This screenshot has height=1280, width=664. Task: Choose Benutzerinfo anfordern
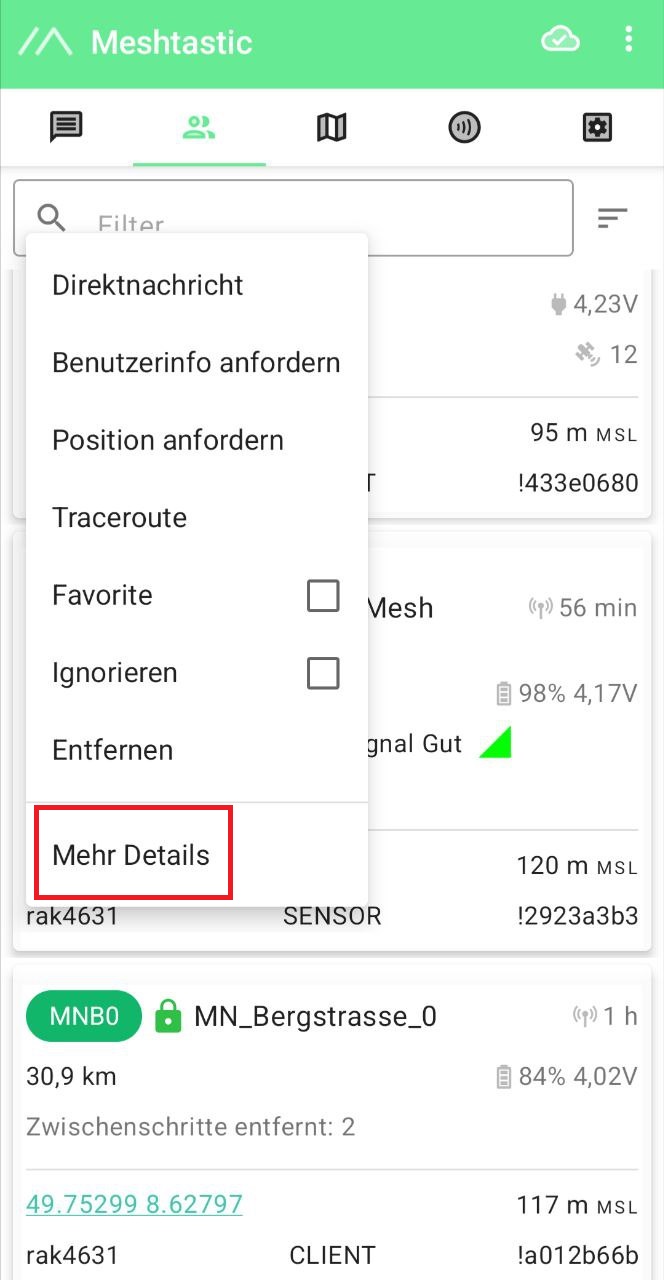click(196, 362)
